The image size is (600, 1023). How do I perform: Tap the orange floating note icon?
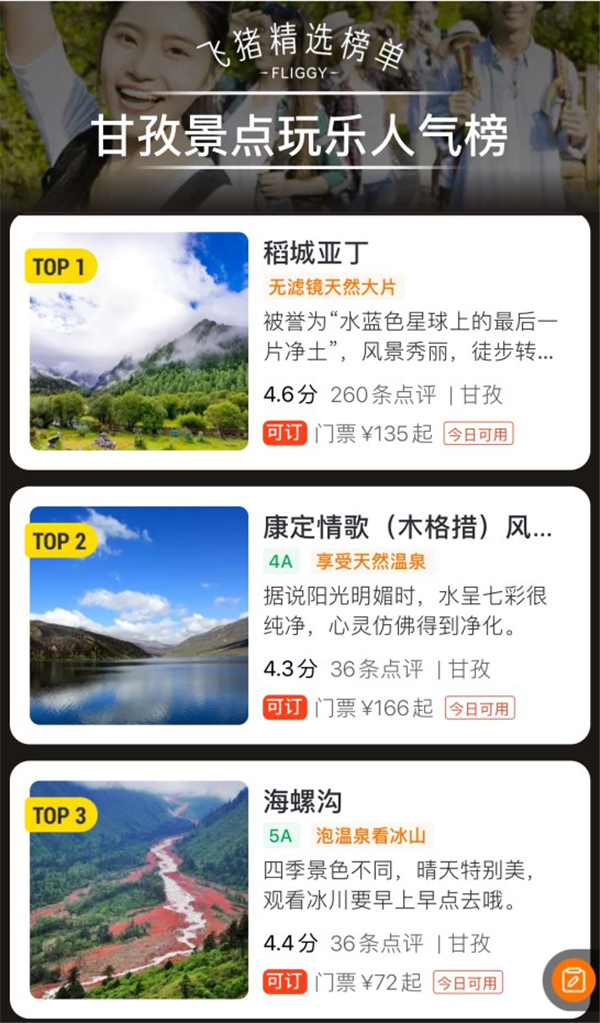pyautogui.click(x=573, y=979)
